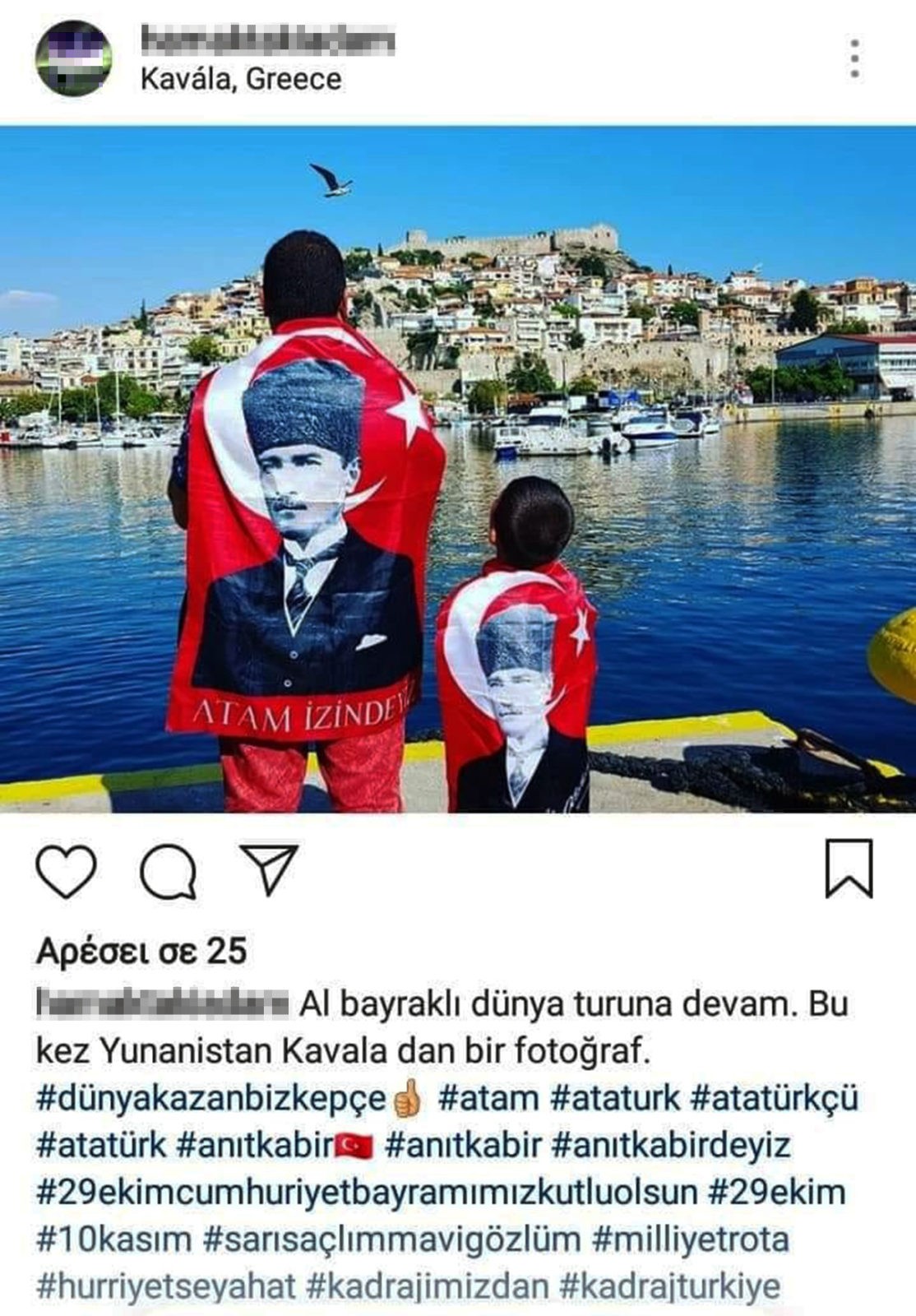Open the poster's profile picture
The width and height of the screenshot is (916, 1316).
point(73,58)
